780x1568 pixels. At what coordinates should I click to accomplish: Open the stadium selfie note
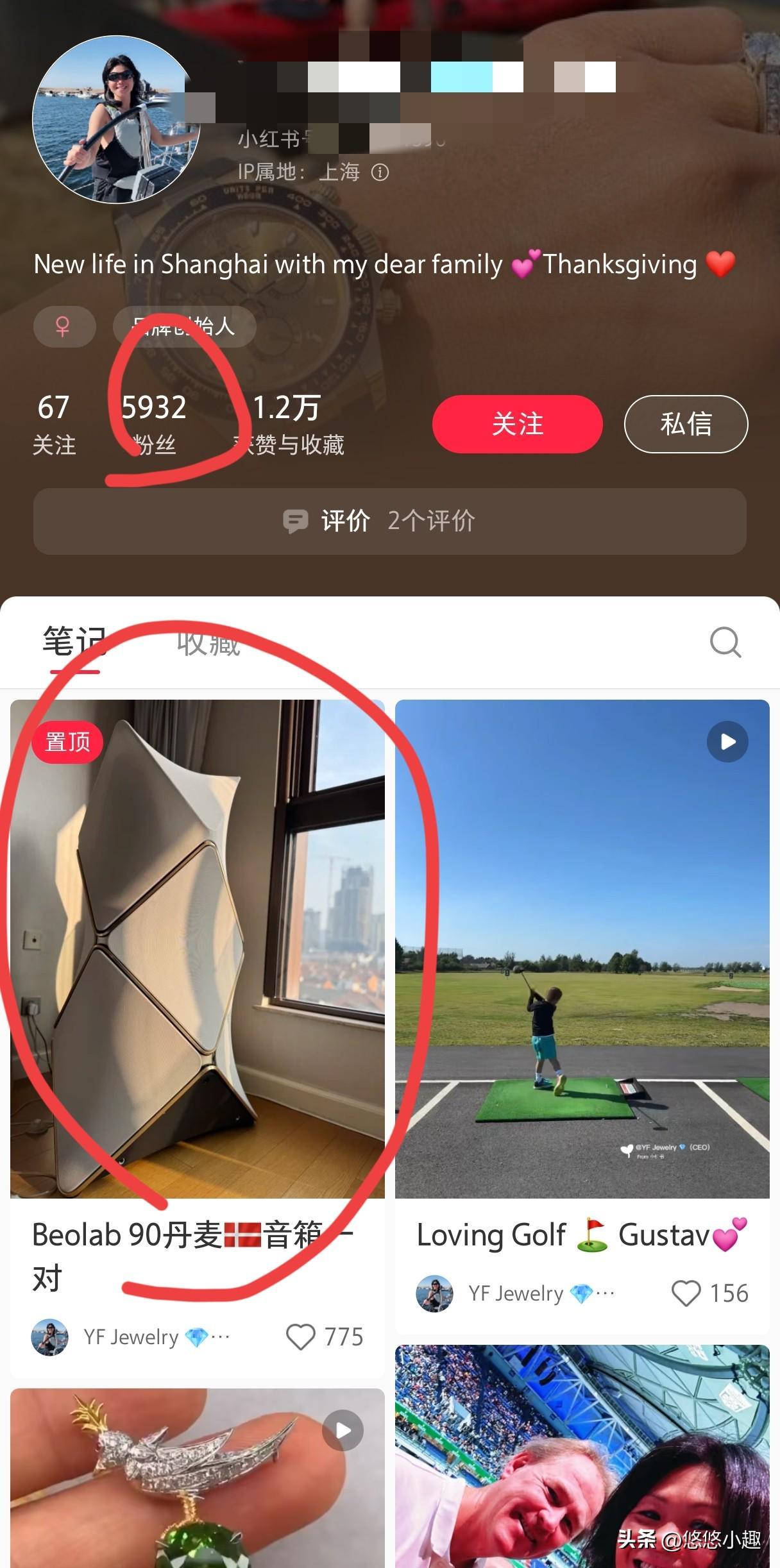(x=582, y=1456)
